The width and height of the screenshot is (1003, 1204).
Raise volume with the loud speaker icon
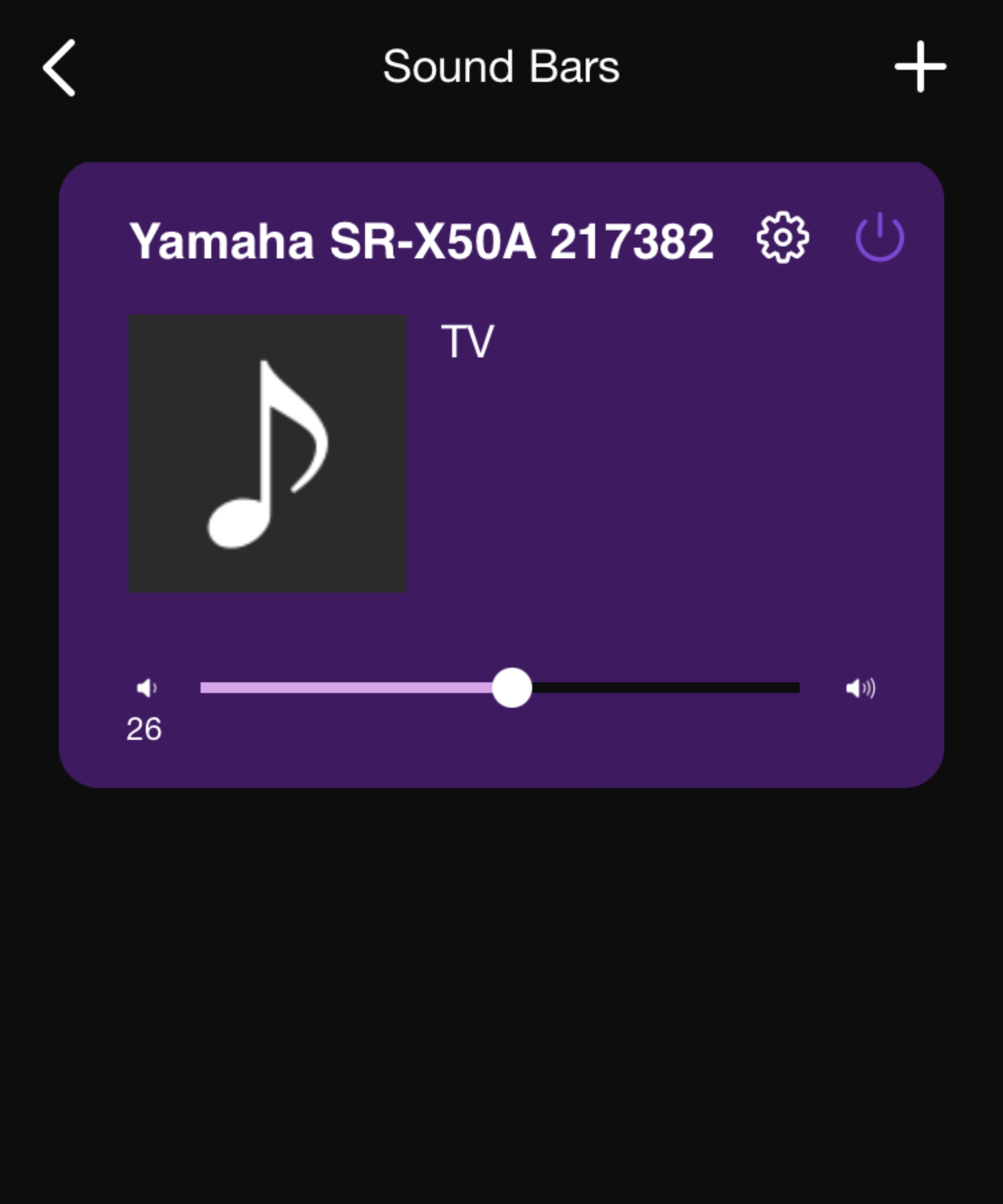click(860, 687)
